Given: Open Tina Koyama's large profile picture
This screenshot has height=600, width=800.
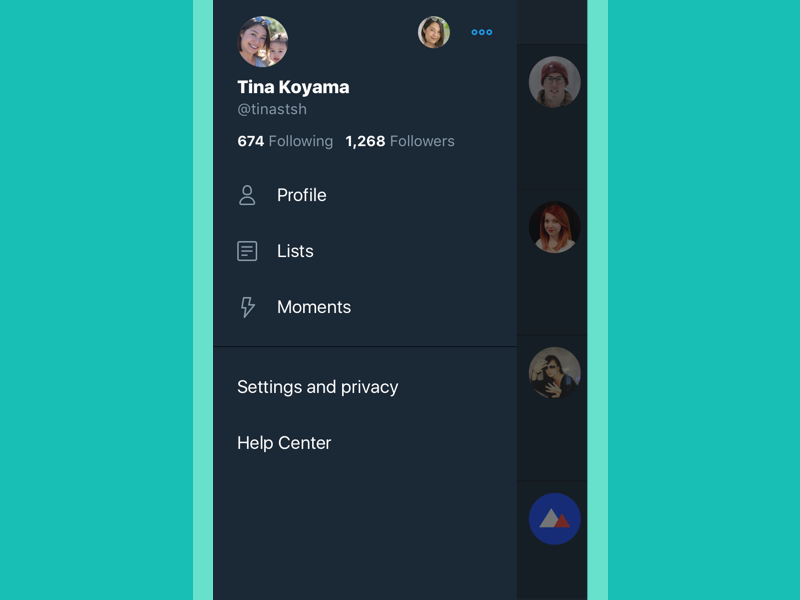Looking at the screenshot, I should (262, 42).
